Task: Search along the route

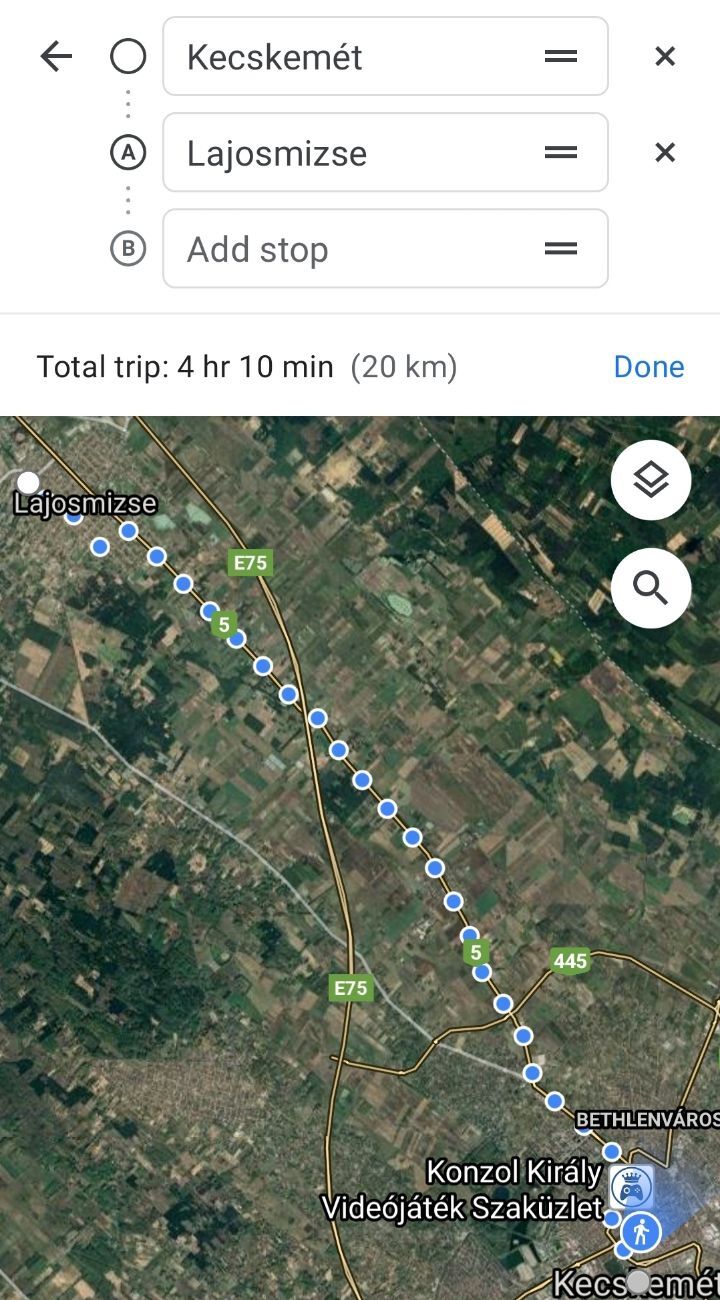Action: coord(651,588)
